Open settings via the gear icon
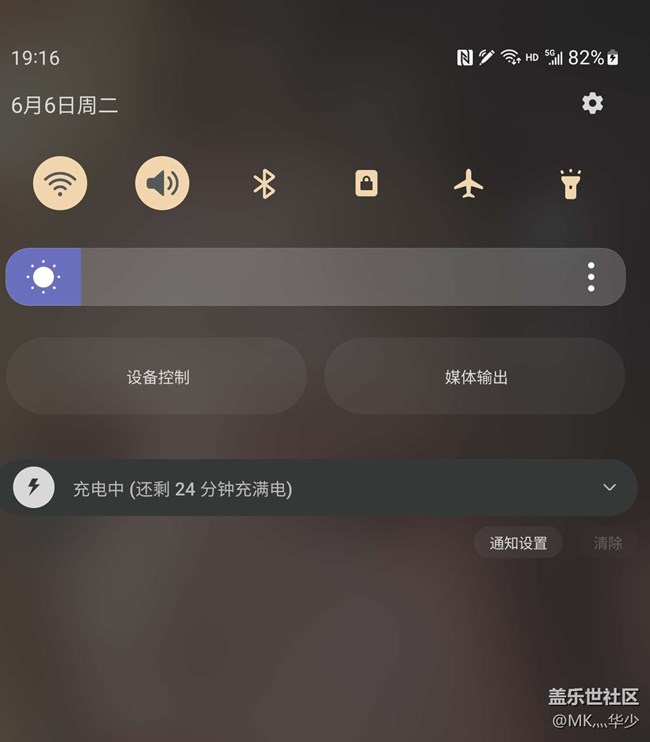 [x=593, y=103]
